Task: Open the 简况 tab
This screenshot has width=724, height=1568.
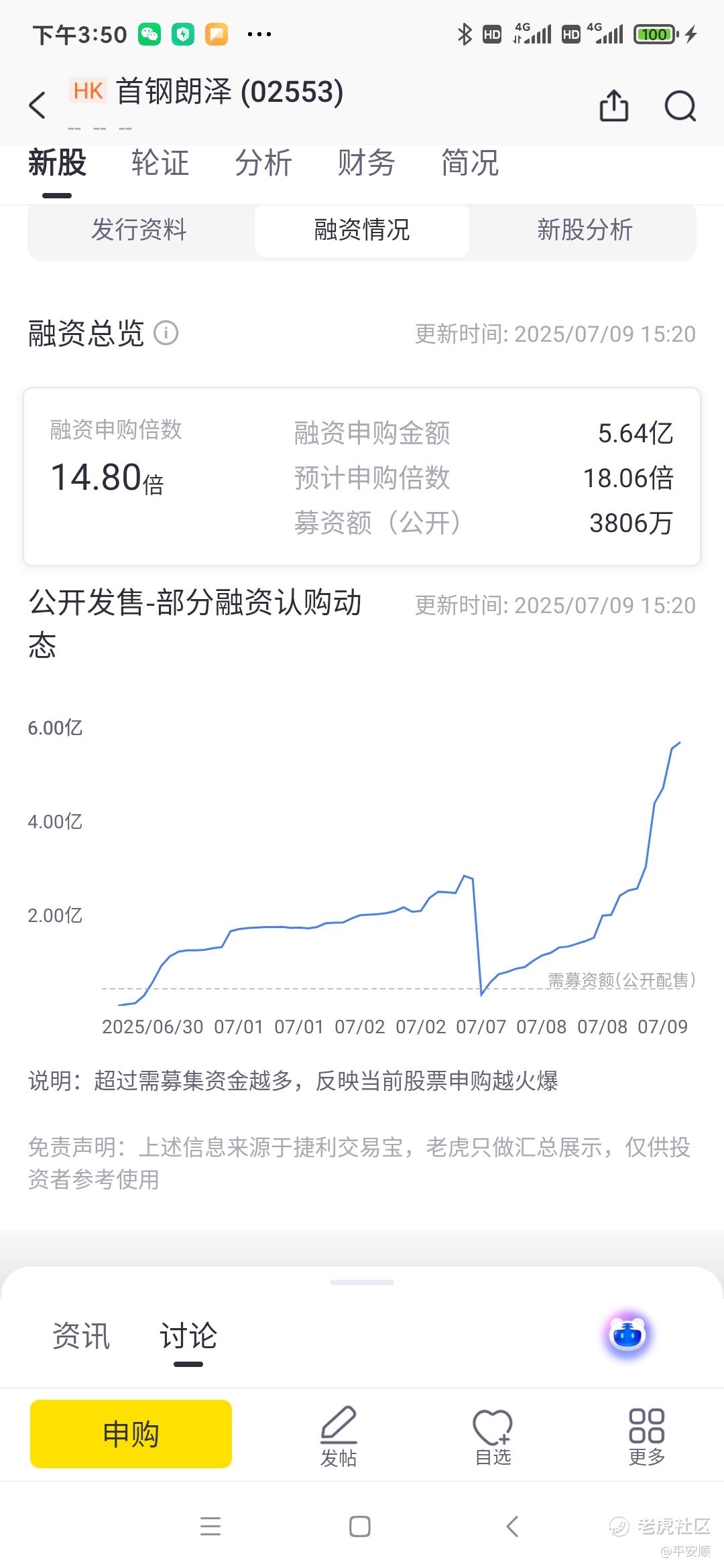Action: 470,163
